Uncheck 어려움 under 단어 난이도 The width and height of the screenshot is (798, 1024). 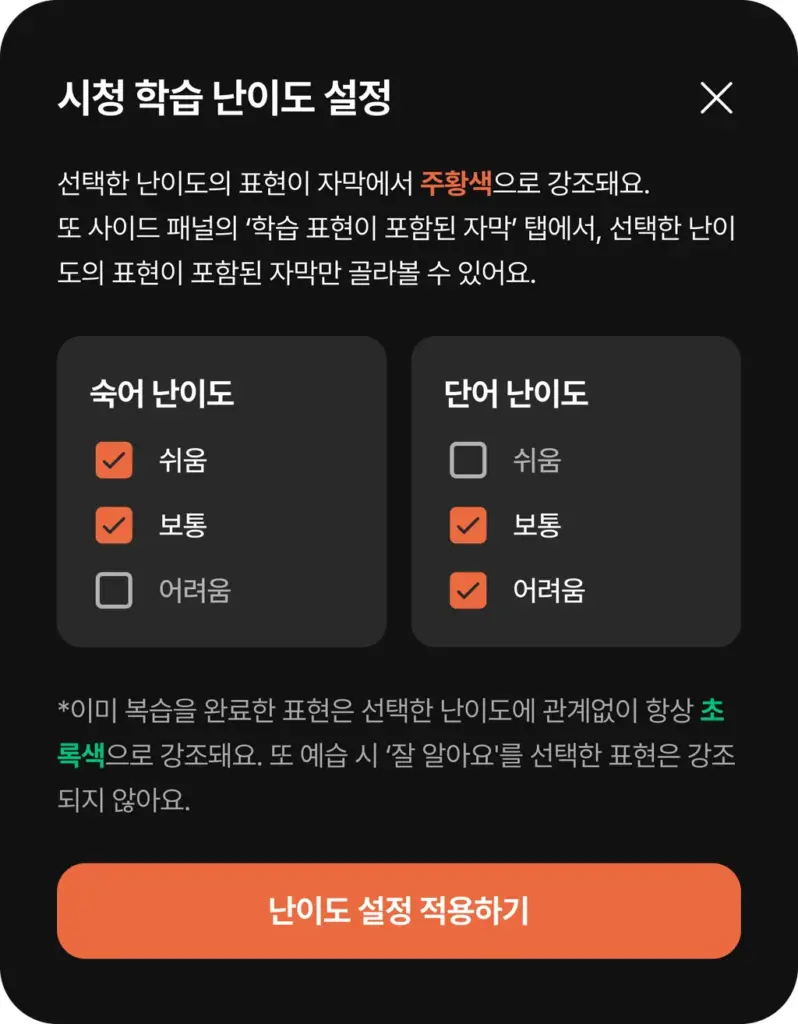(x=468, y=590)
